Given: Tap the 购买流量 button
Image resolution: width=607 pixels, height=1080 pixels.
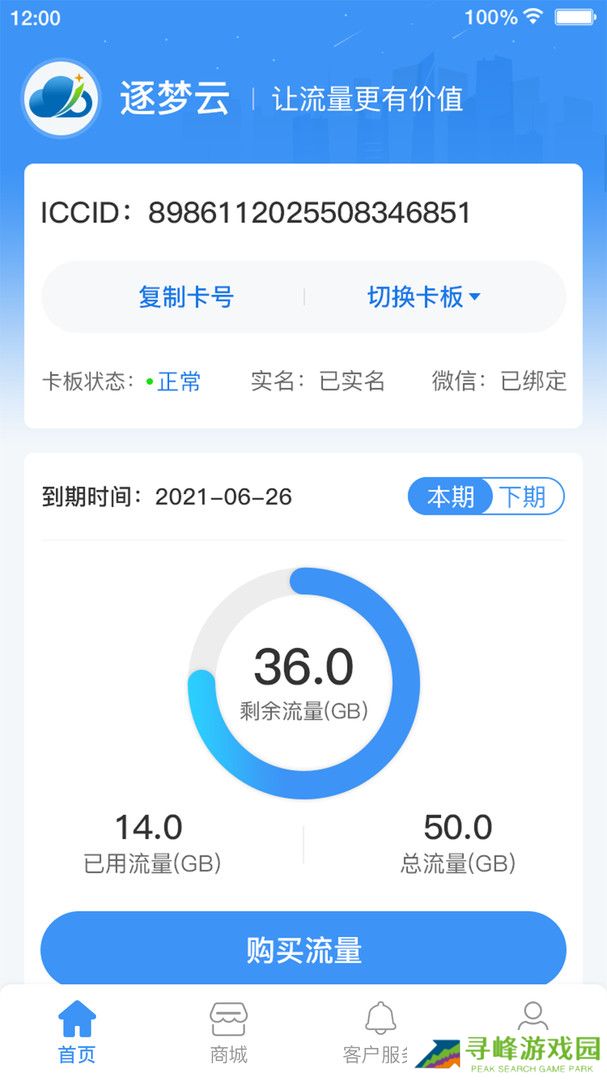Looking at the screenshot, I should tap(303, 950).
